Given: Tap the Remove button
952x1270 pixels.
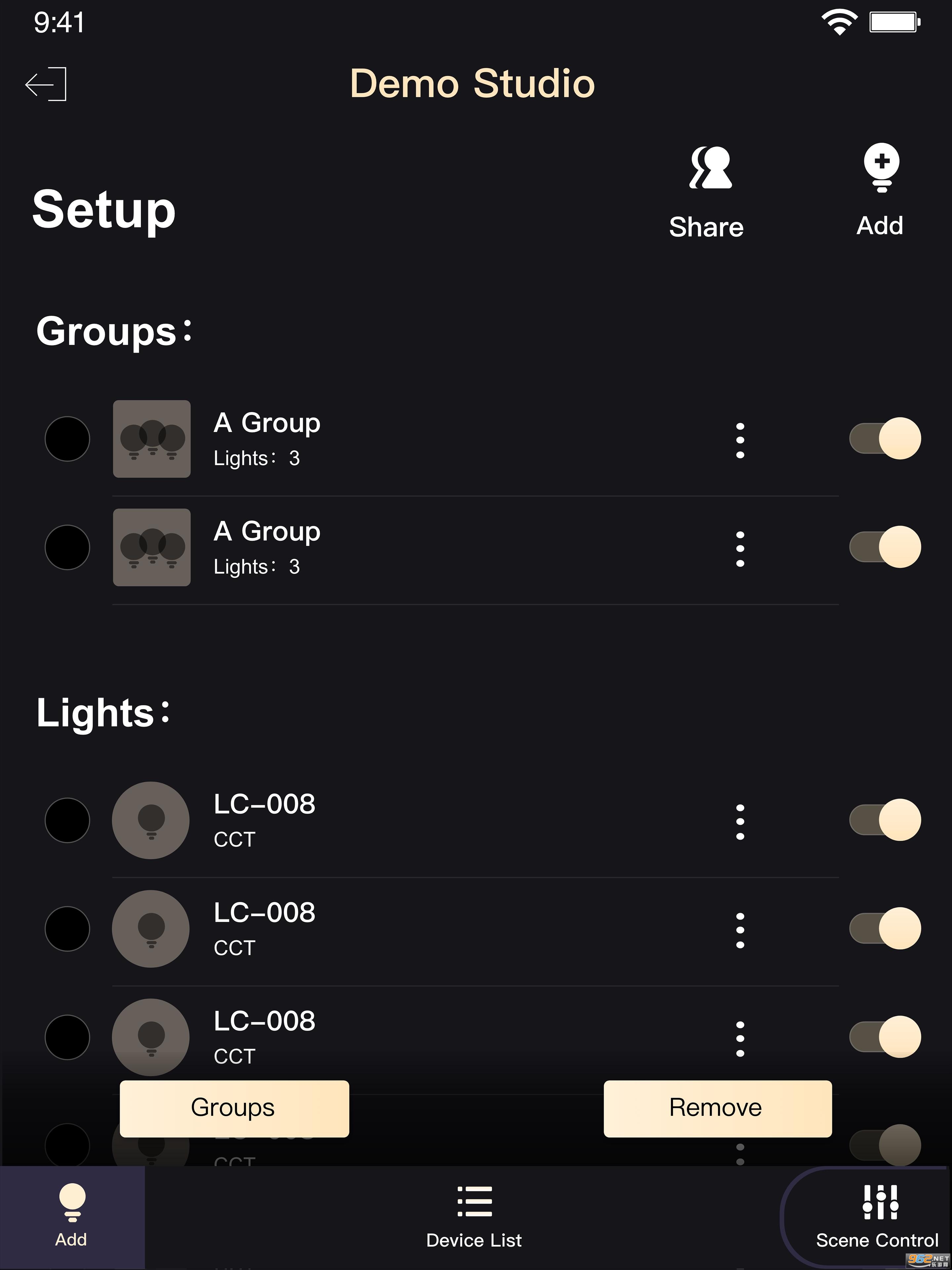Looking at the screenshot, I should 717,1109.
